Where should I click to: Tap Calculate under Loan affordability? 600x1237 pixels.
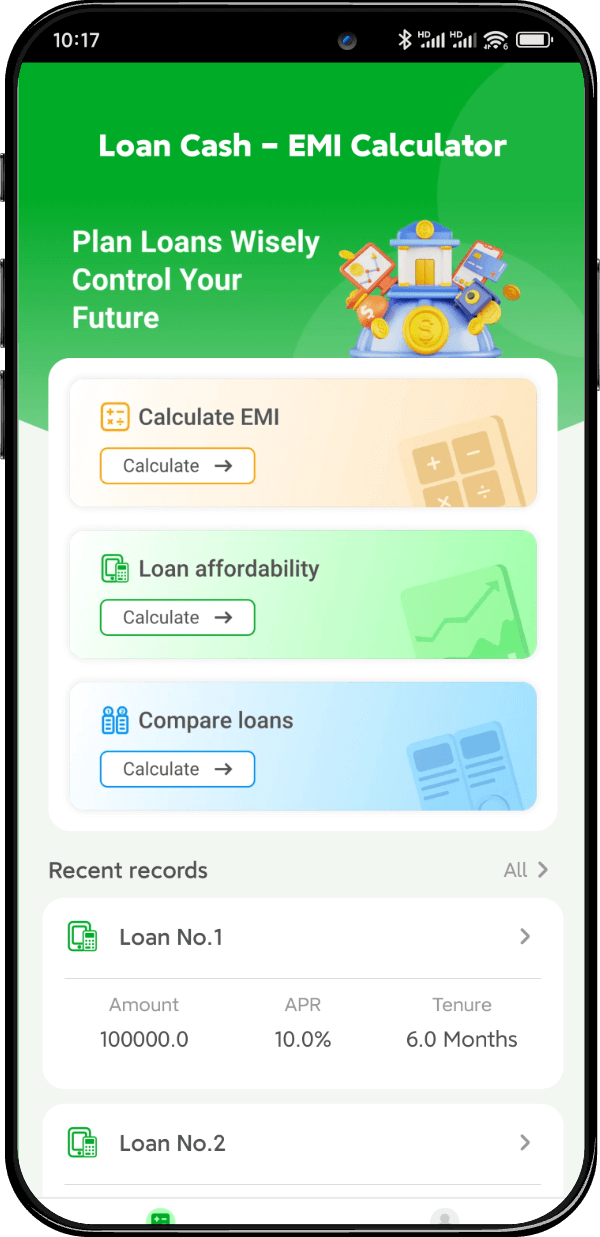[177, 618]
